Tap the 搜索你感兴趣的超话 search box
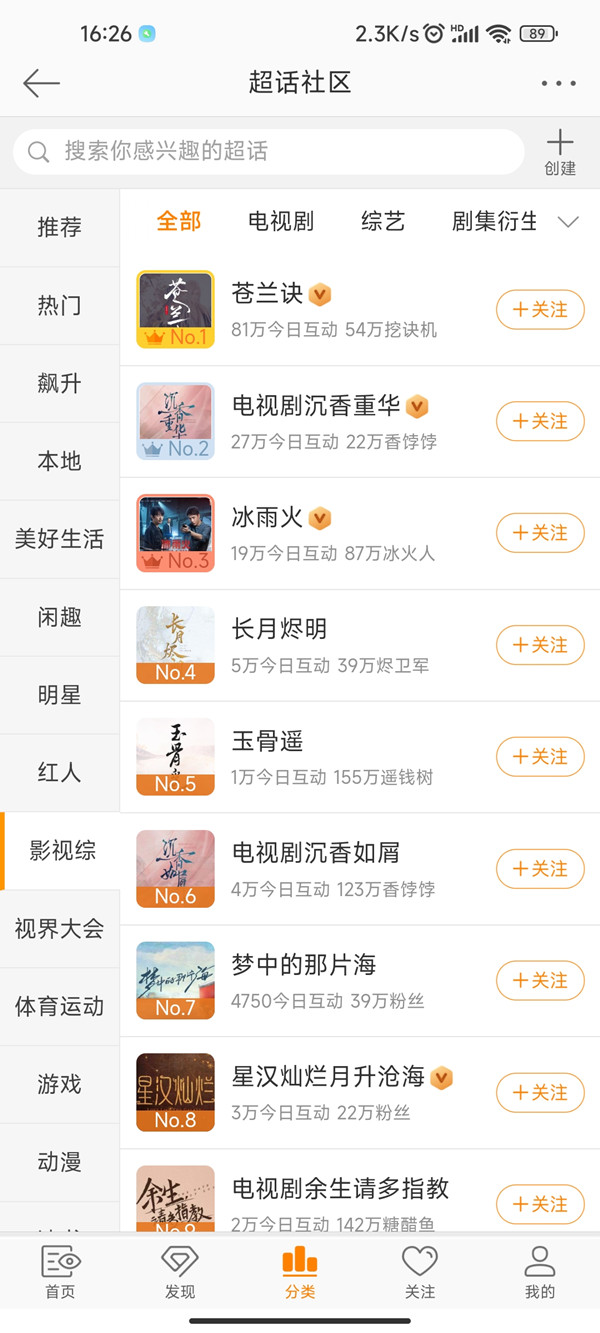The image size is (600, 1333). (268, 152)
